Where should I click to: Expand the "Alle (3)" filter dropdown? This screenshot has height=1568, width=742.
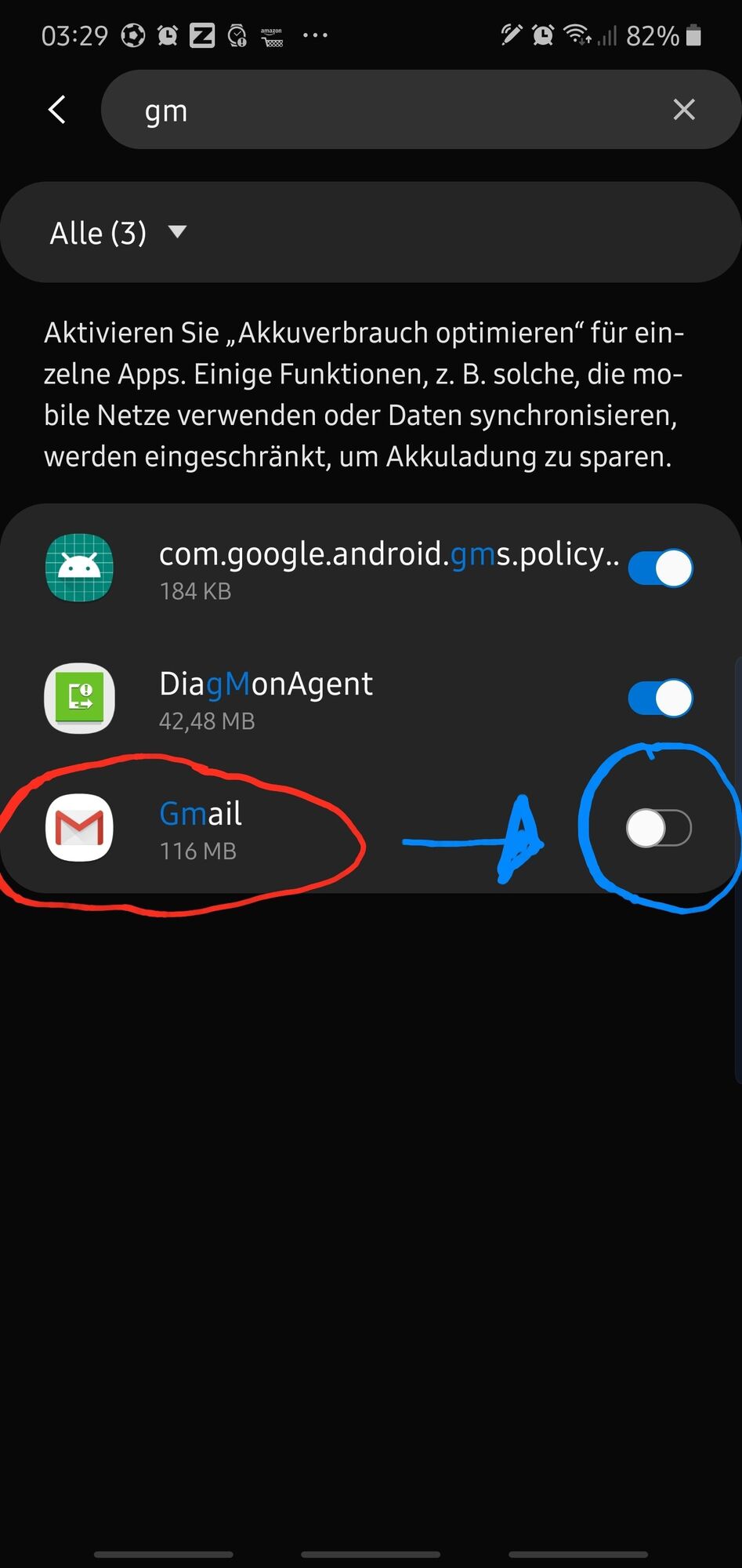coord(118,233)
